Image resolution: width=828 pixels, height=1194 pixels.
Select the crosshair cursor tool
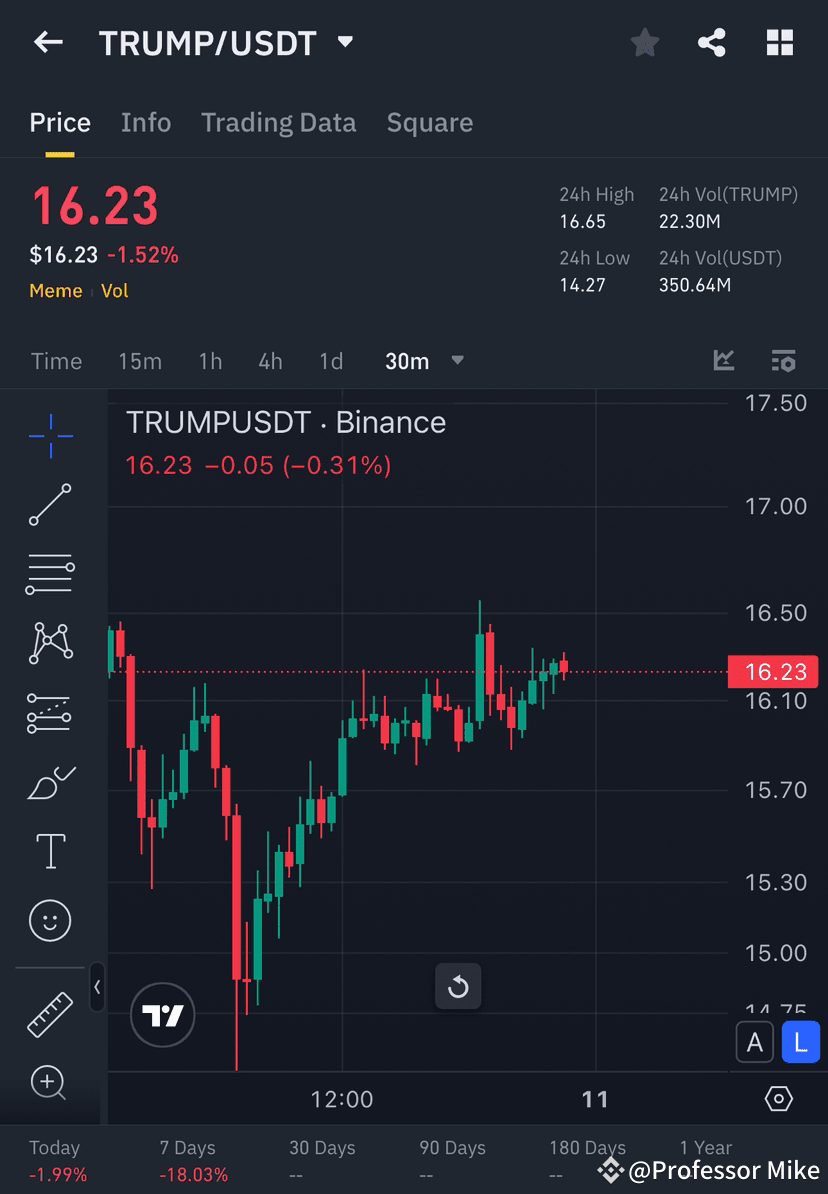click(50, 435)
